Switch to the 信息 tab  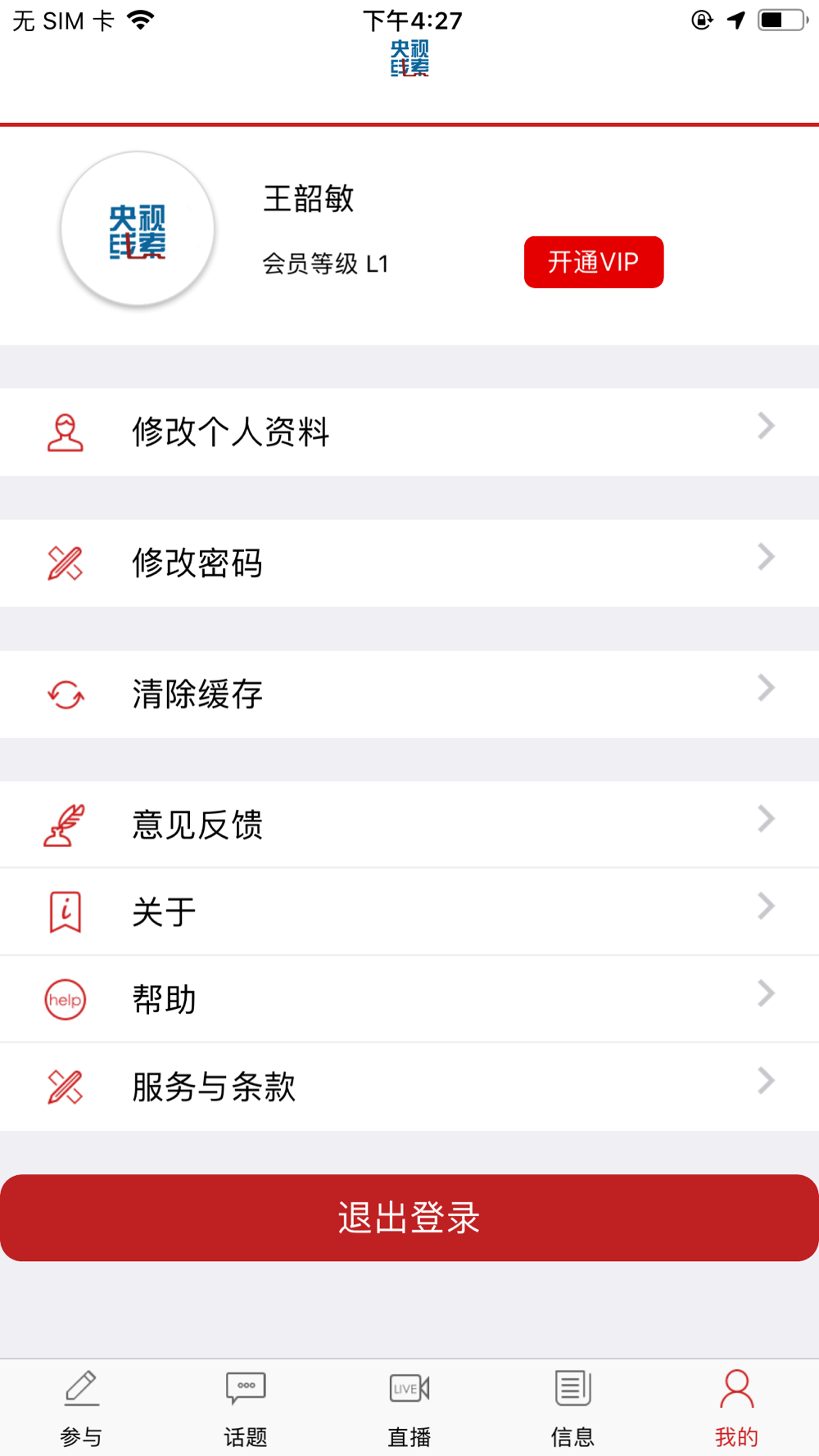point(573,1409)
